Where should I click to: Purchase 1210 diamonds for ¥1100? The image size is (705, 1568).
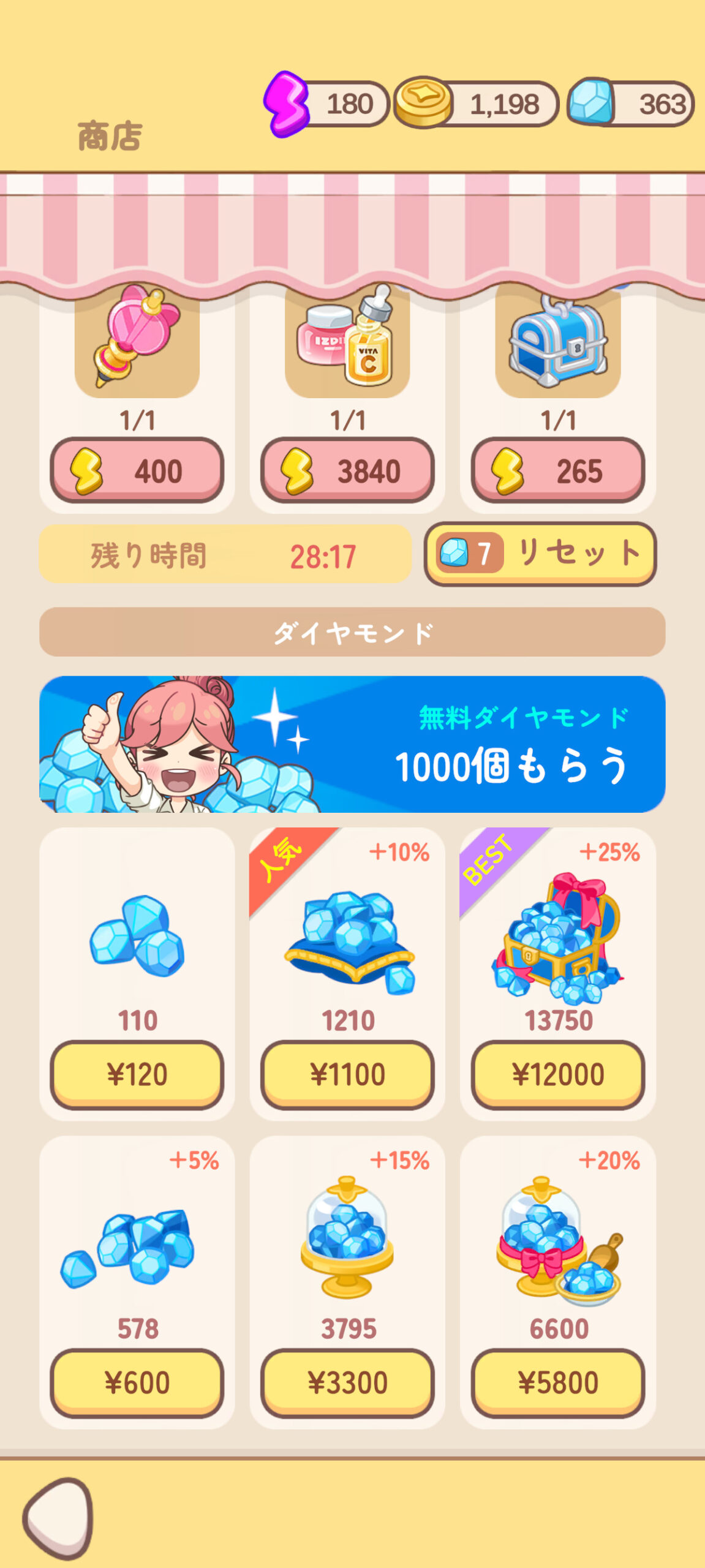pyautogui.click(x=347, y=1074)
